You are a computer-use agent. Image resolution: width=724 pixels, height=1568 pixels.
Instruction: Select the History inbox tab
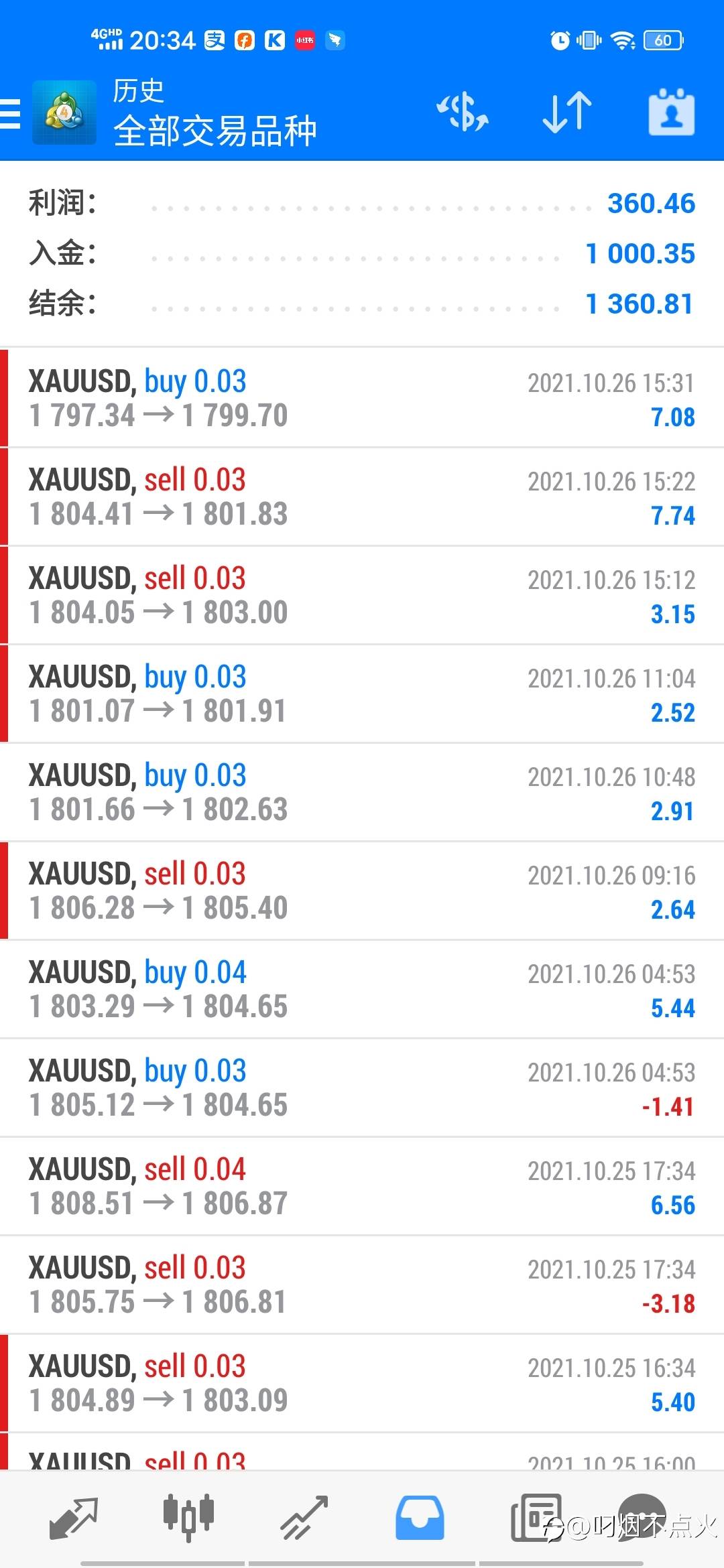tap(420, 1518)
